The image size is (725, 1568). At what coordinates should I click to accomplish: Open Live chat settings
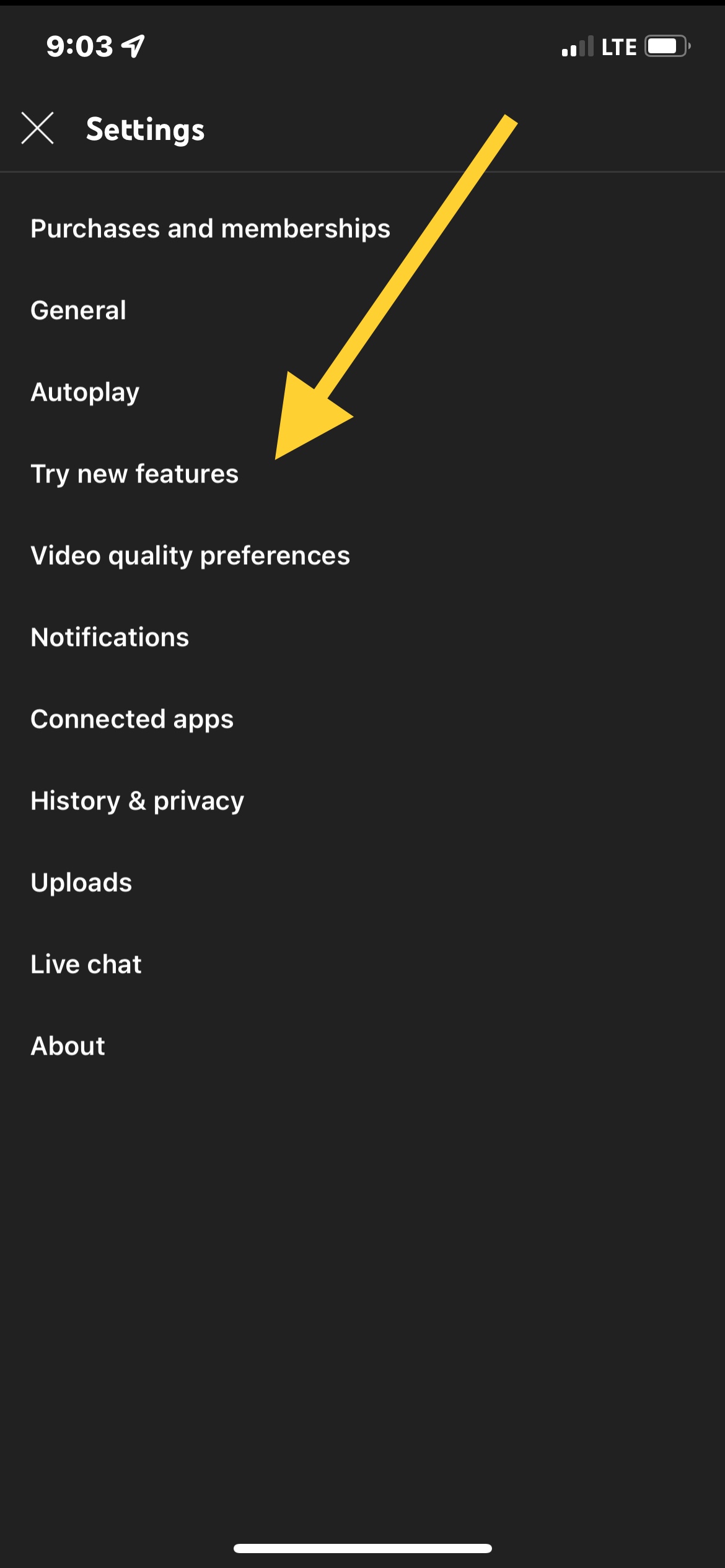[x=86, y=964]
